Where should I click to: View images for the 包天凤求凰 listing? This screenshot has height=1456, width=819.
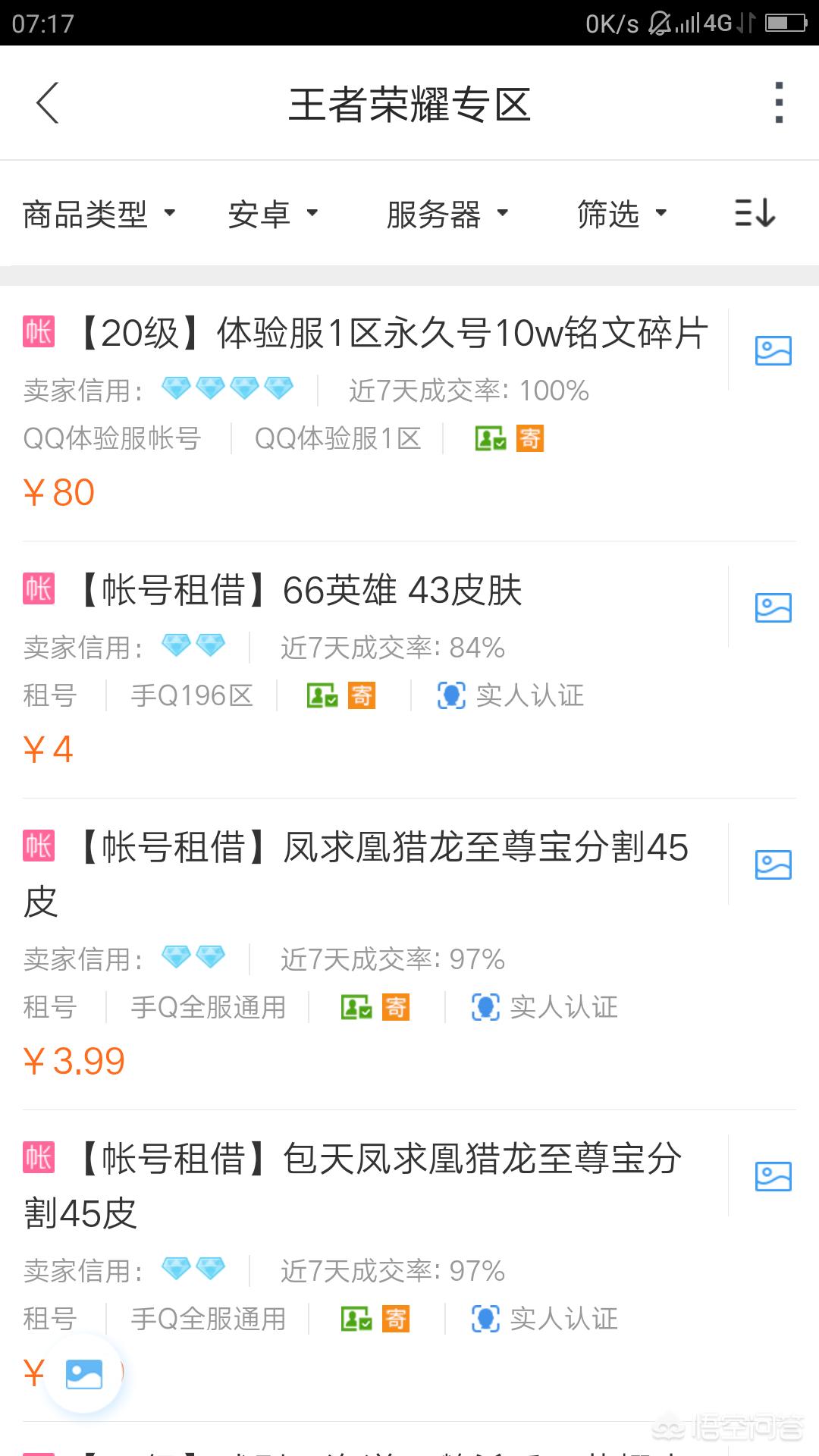point(773,1176)
